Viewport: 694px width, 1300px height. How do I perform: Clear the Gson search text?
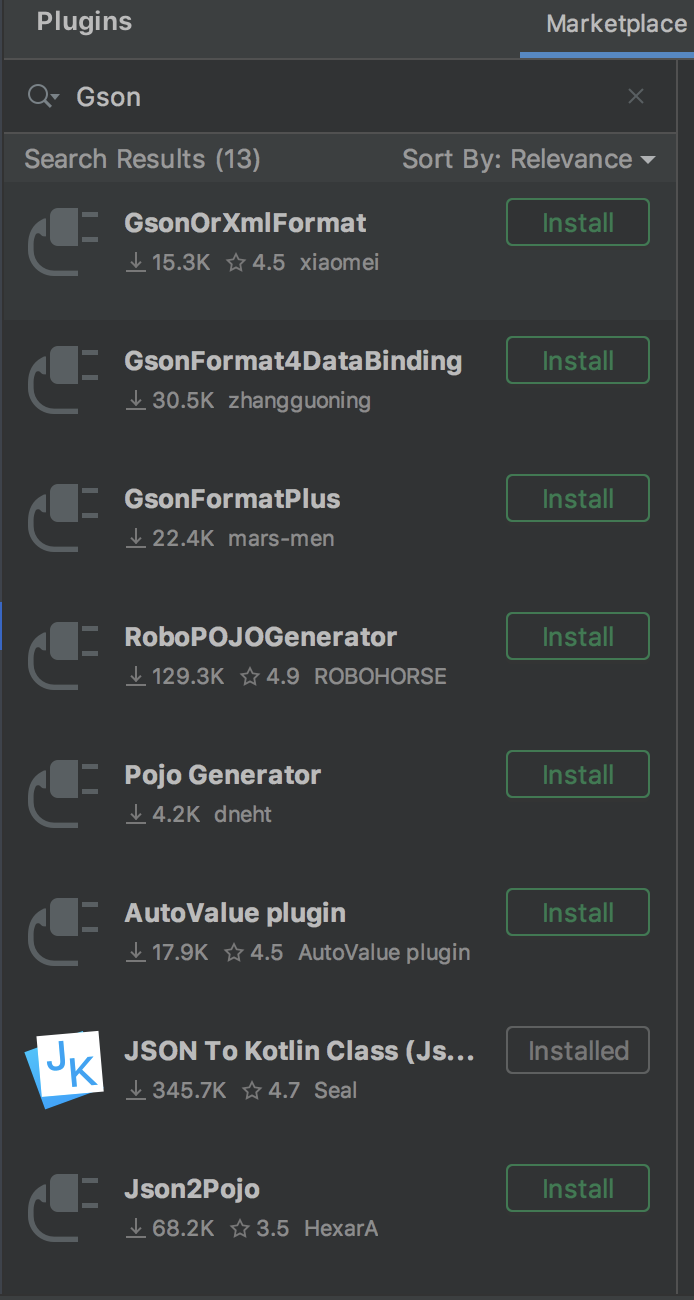[636, 96]
